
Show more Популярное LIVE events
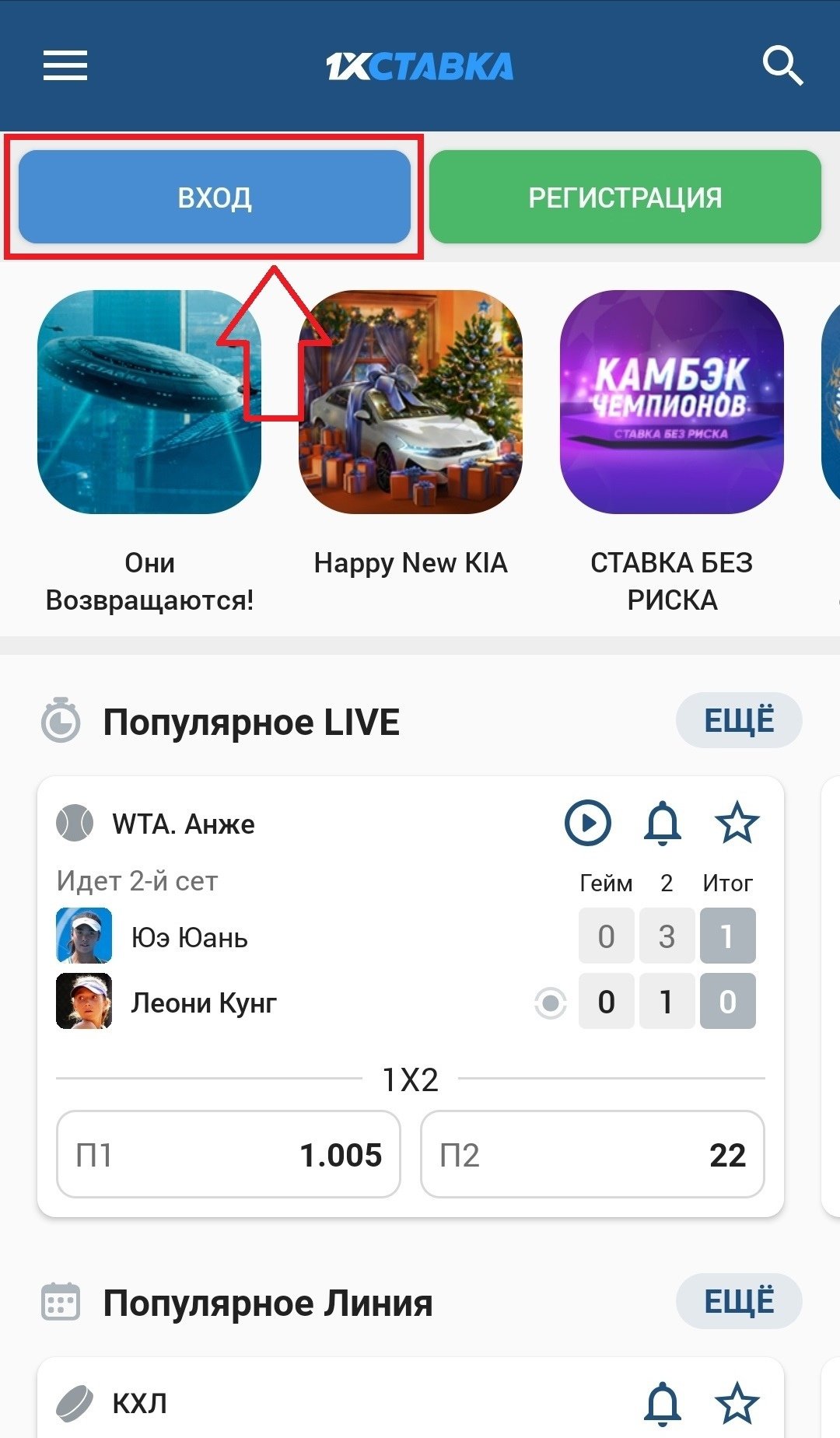tap(739, 720)
